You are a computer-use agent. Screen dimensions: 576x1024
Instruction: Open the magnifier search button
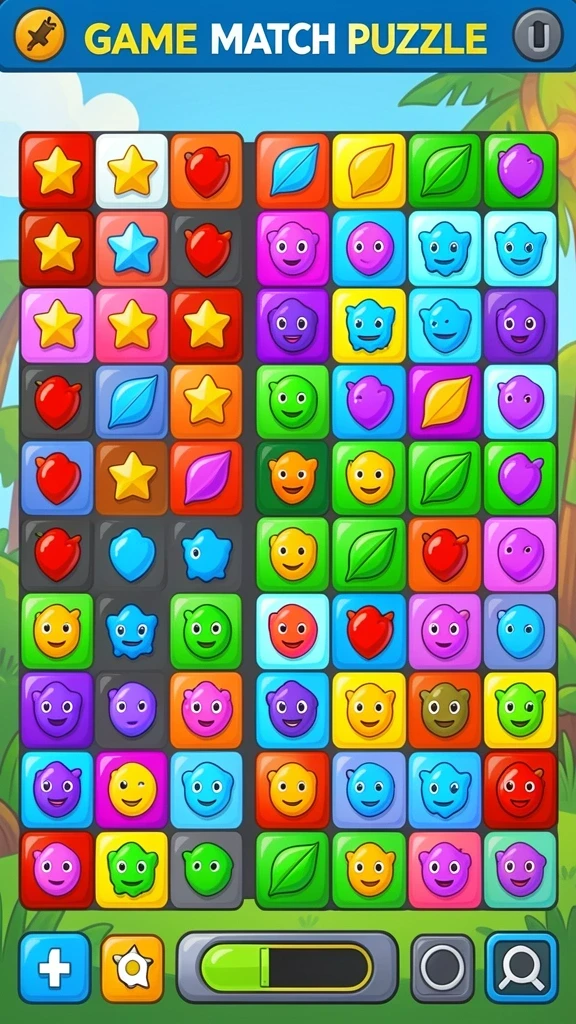[x=521, y=967]
